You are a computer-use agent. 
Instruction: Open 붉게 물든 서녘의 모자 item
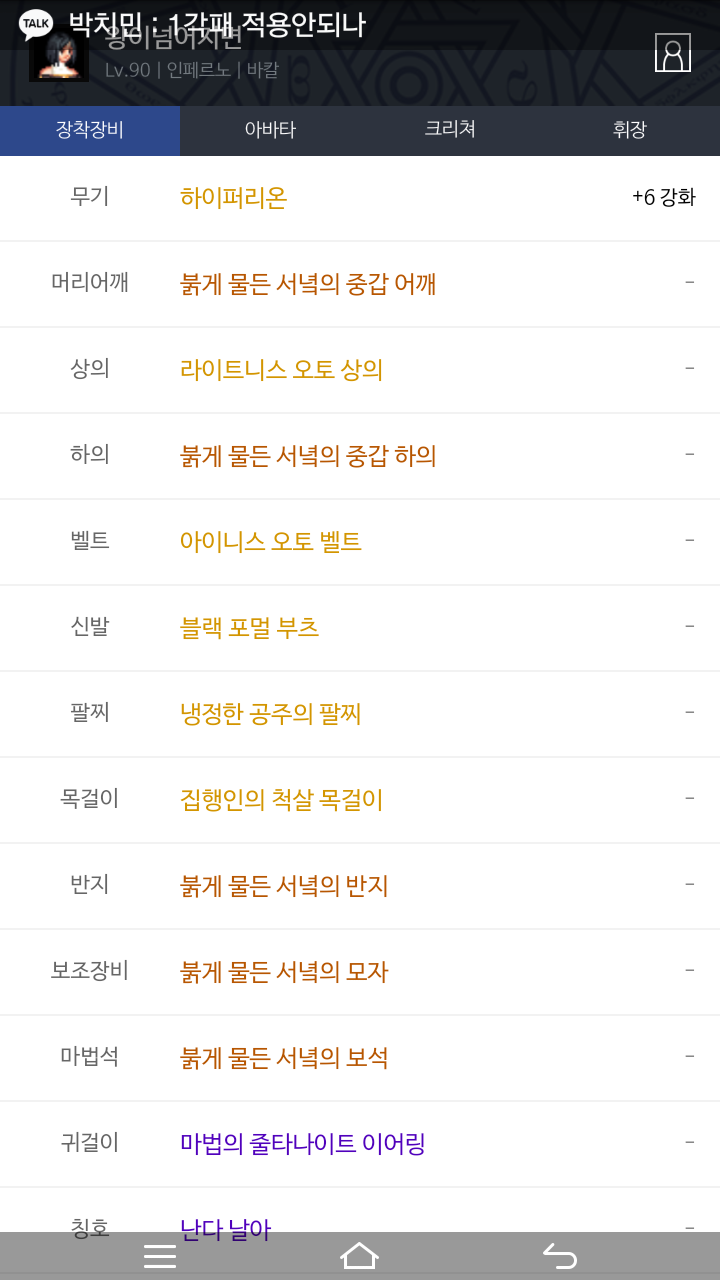285,971
